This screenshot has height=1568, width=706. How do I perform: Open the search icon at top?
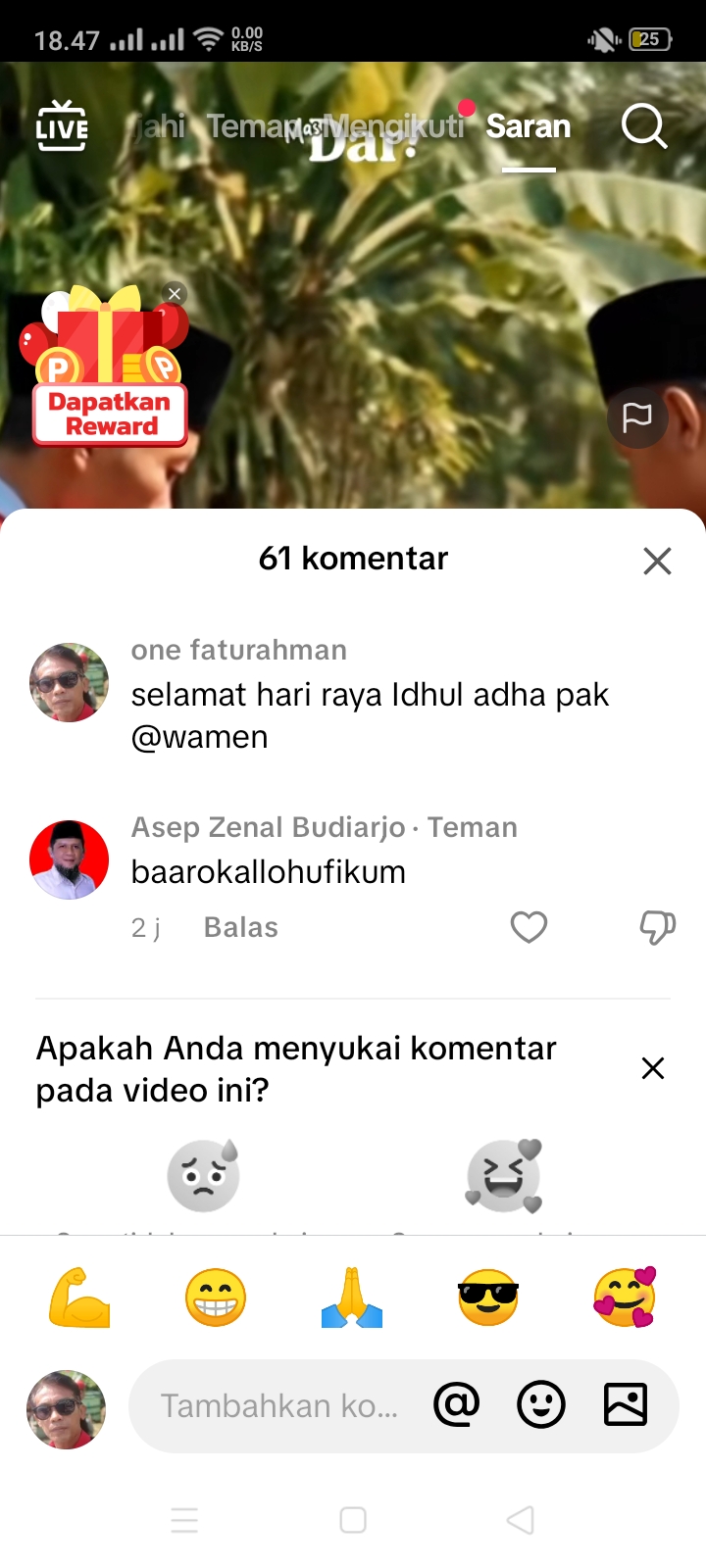(644, 126)
